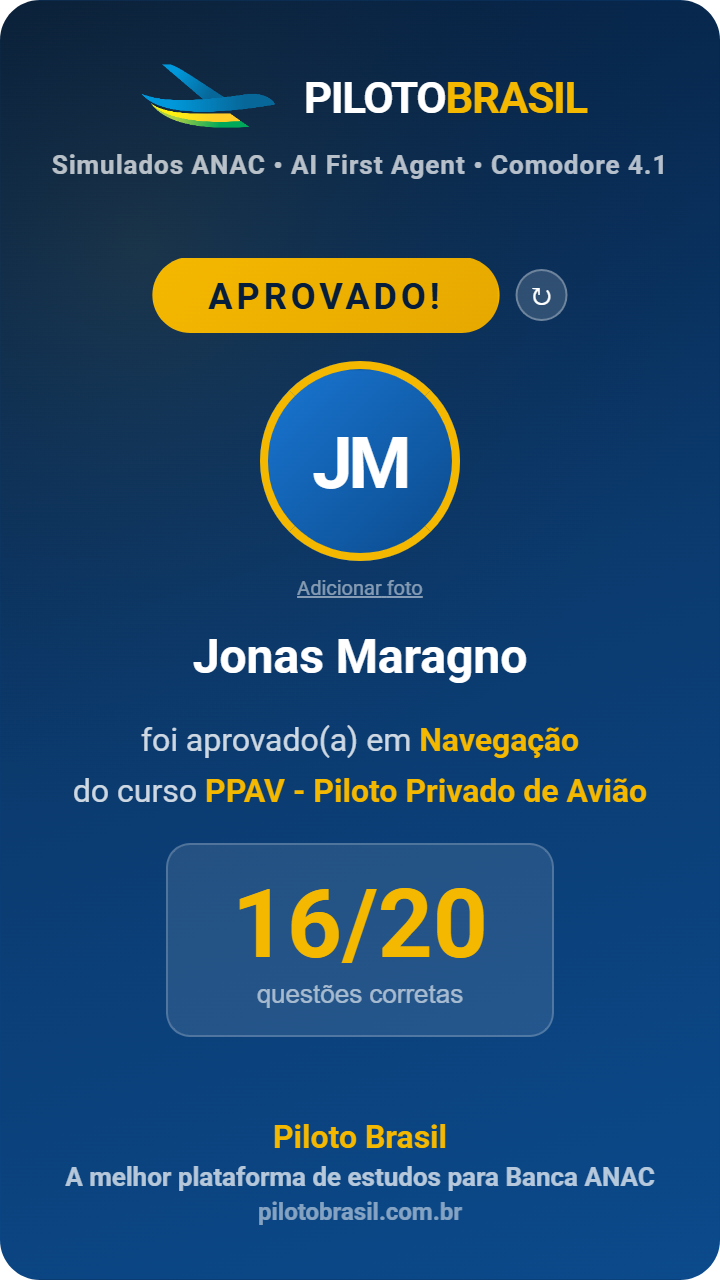Viewport: 720px width, 1280px height.
Task: Click the Comodore 4.1 header label
Action: click(x=580, y=167)
